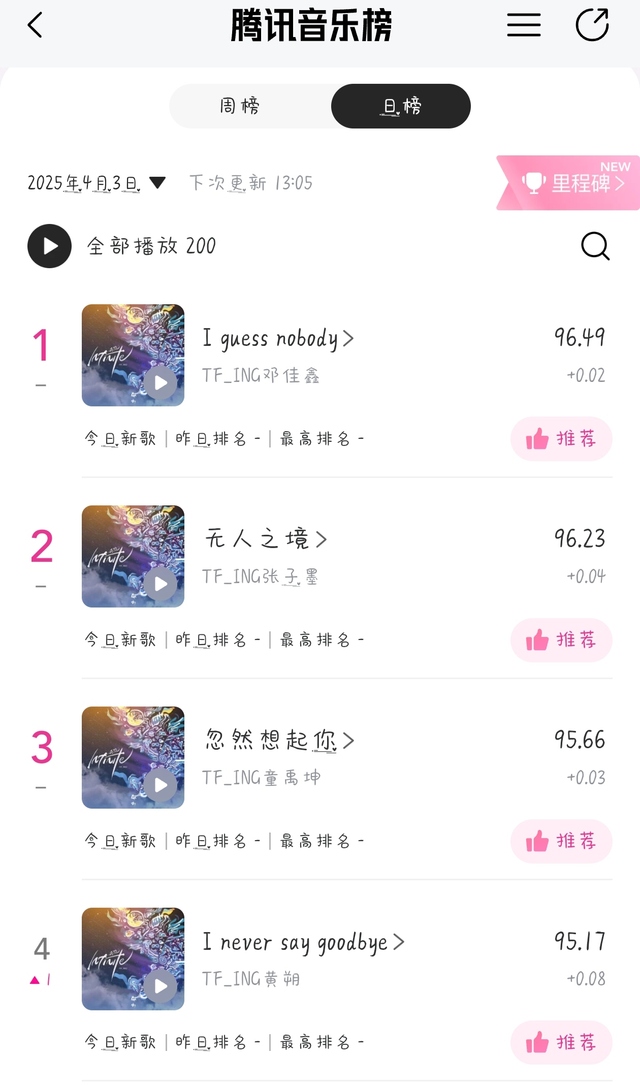Open the hamburger menu icon
The height and width of the screenshot is (1085, 640).
tap(524, 26)
